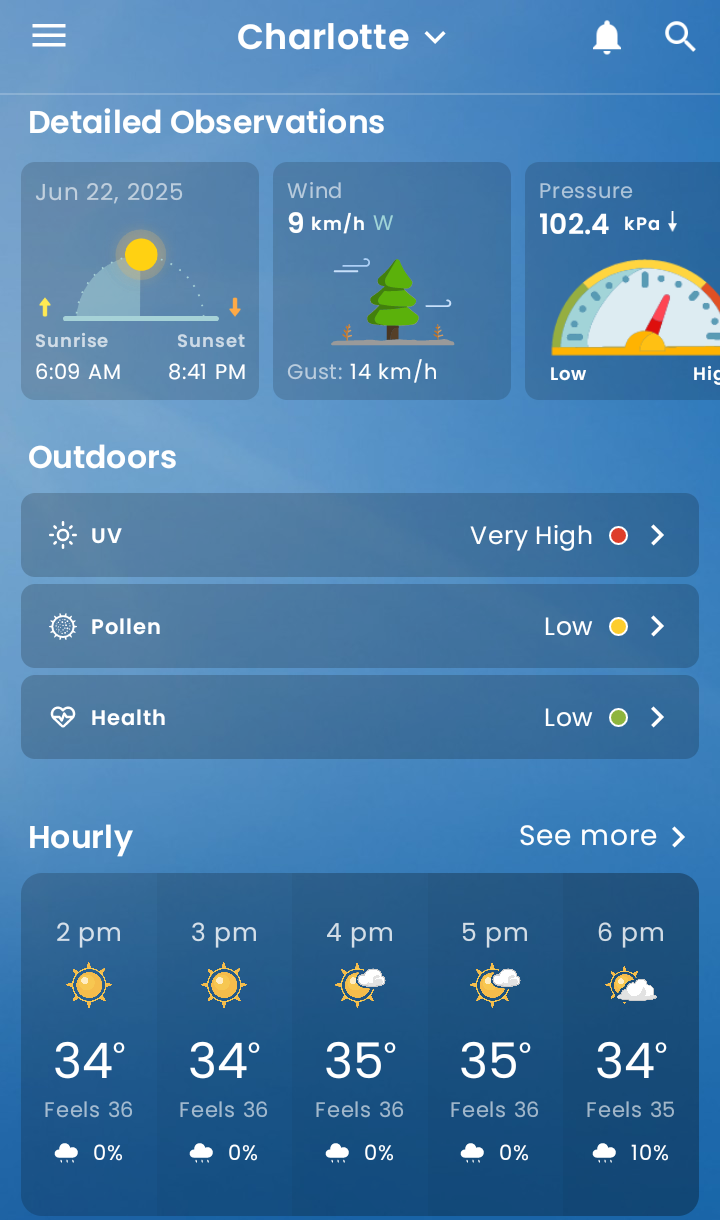Expand the Charlotte location dropdown
Screen dimensions: 720x1220
click(341, 38)
